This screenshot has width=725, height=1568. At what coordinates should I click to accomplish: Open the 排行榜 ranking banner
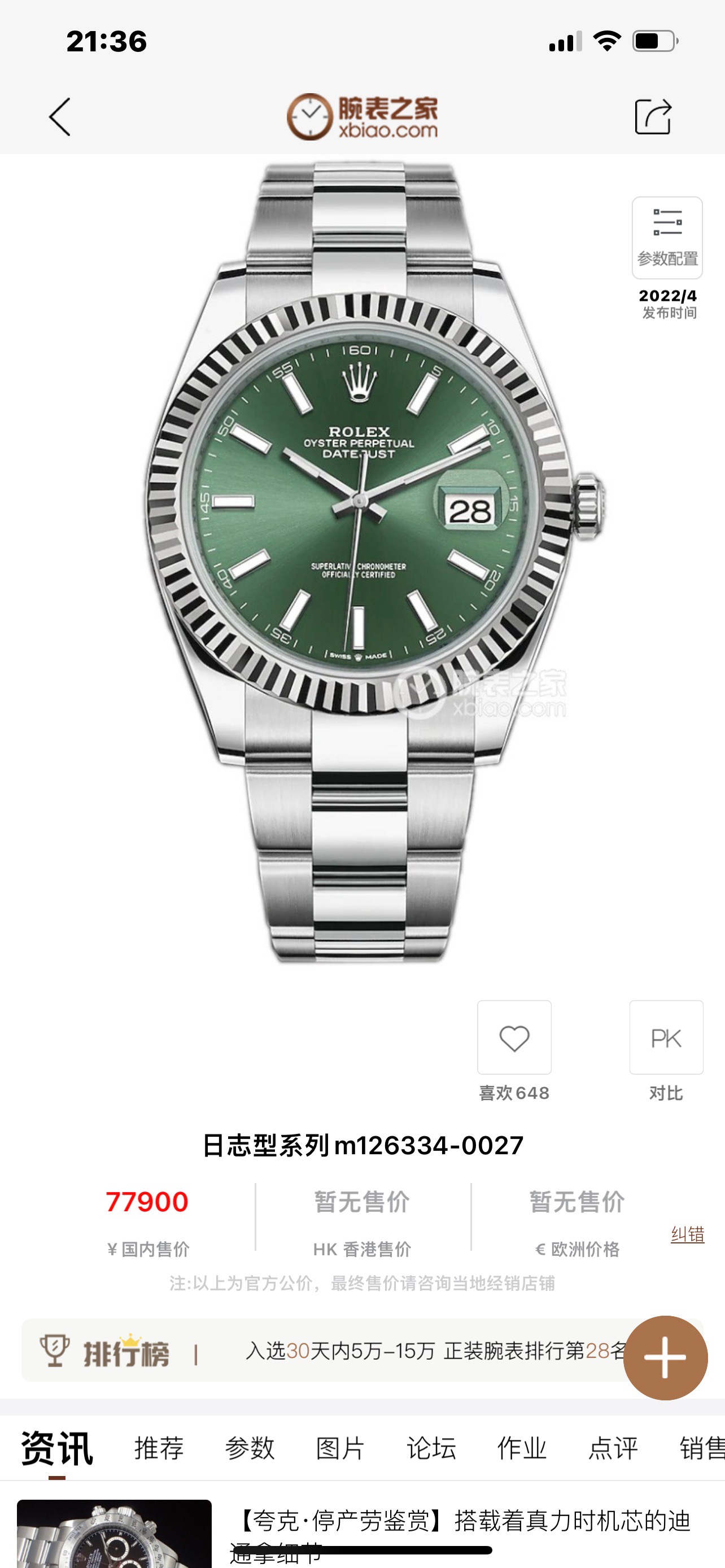pos(322,1351)
